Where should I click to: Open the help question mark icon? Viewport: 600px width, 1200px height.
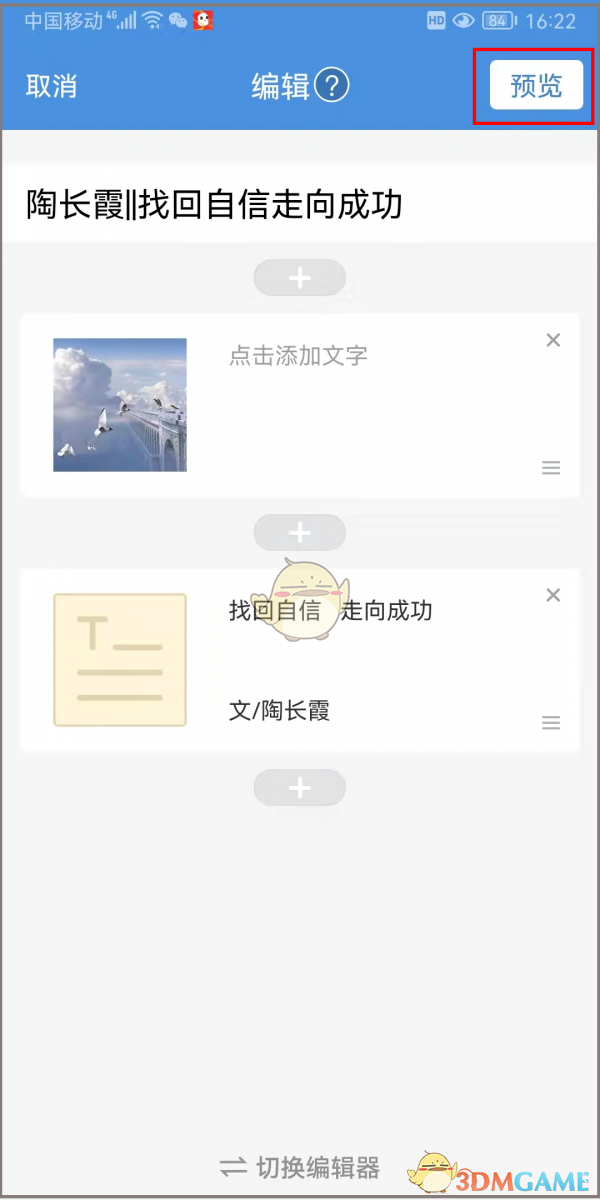(x=332, y=86)
